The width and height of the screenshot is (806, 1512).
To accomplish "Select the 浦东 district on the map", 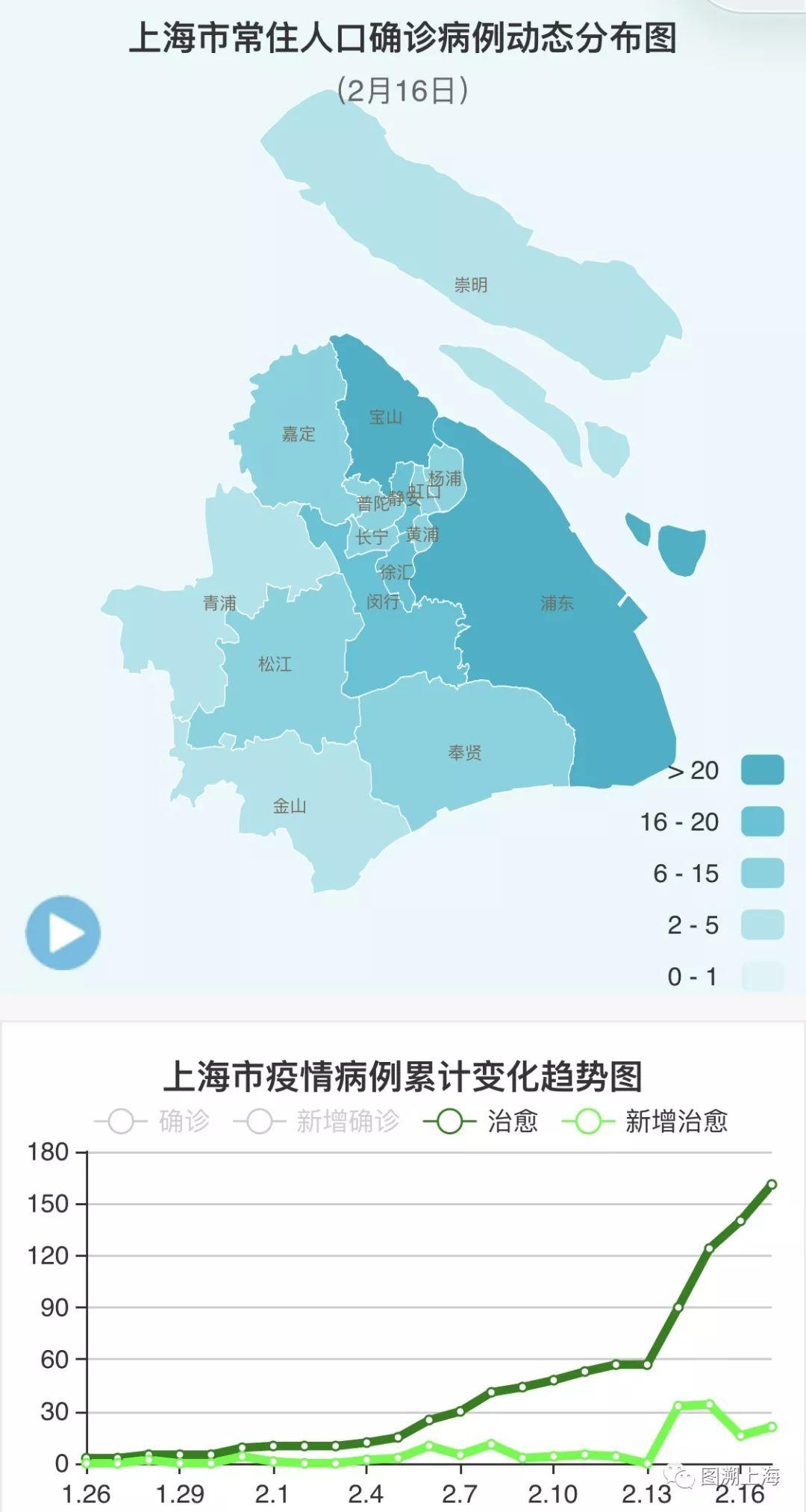I will [557, 603].
